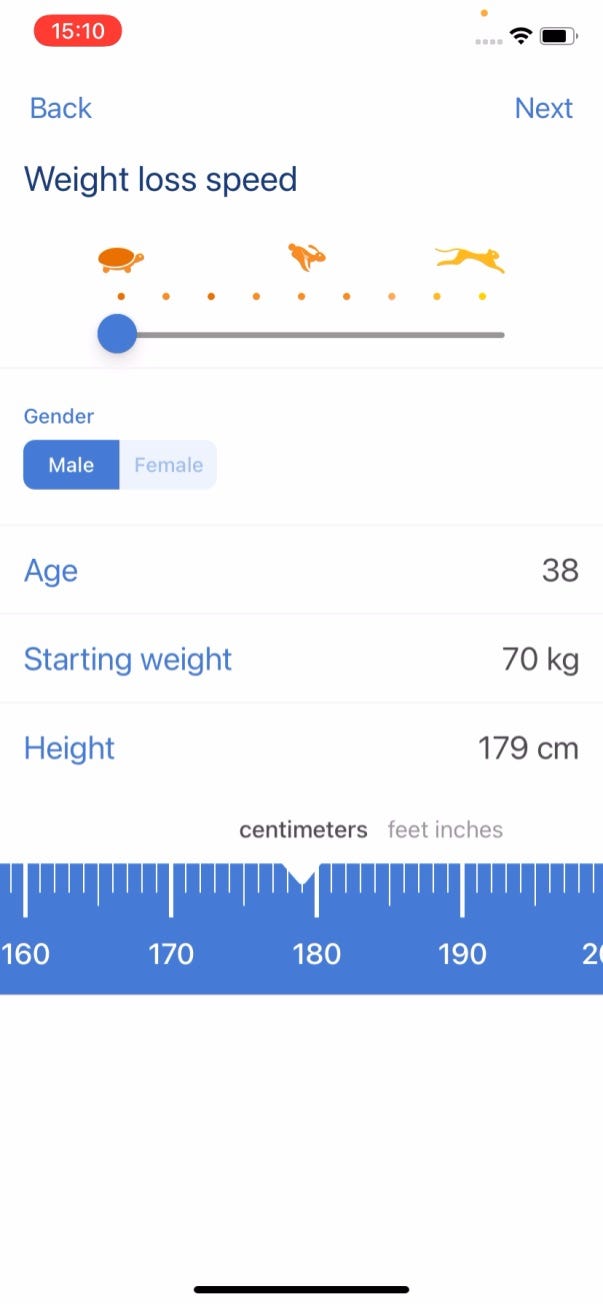Tap the 170 mark on the height ruler
The width and height of the screenshot is (603, 1304).
[x=171, y=954]
